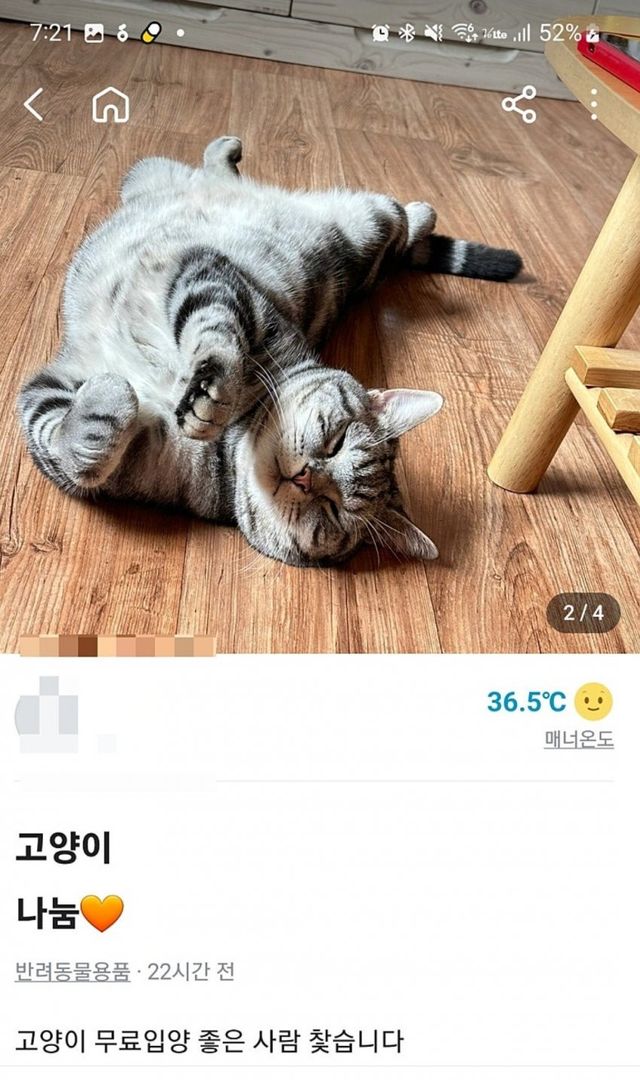Image resolution: width=640 pixels, height=1080 pixels.
Task: Open the 매너온도 explanation link
Action: 578,741
